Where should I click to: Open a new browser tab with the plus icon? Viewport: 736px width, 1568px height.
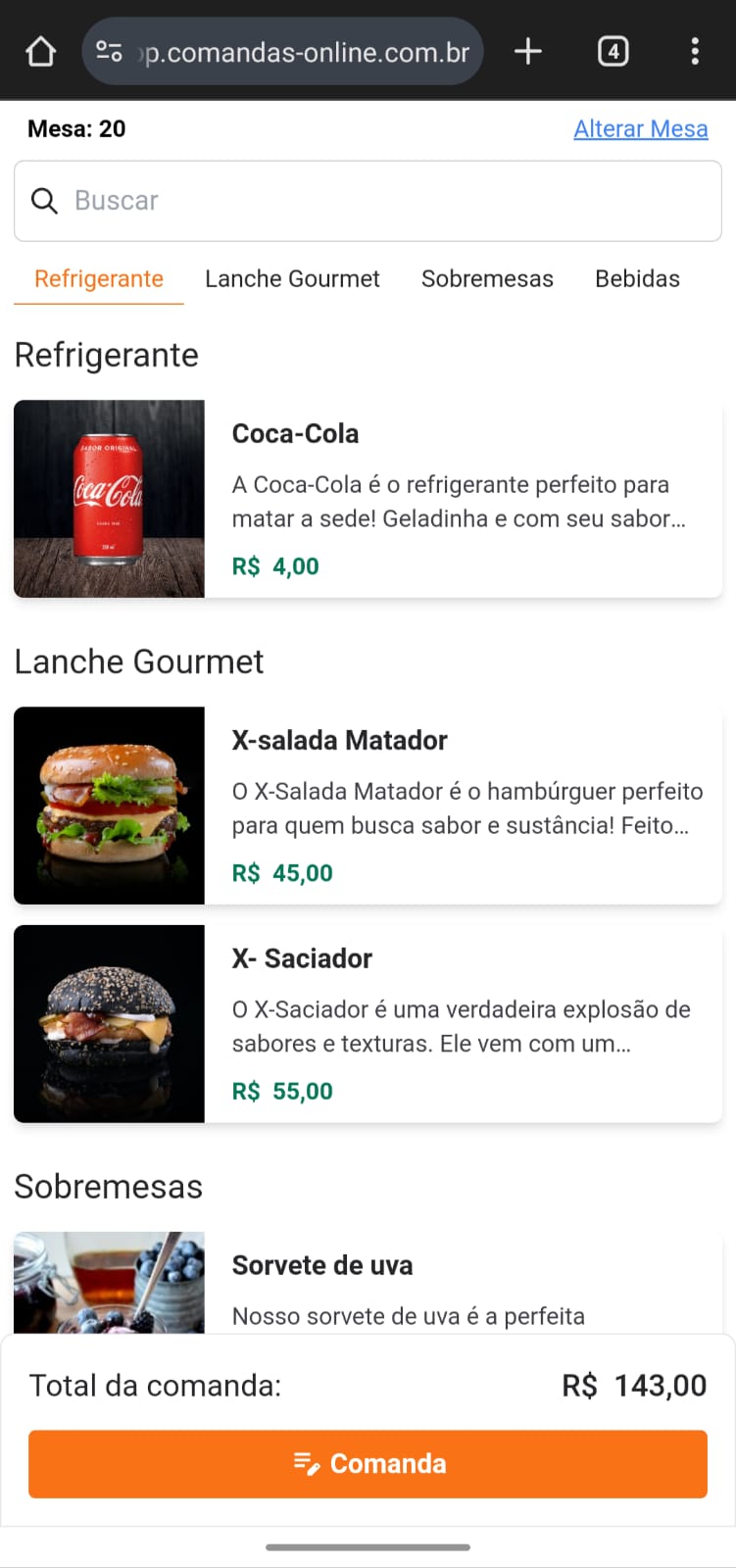[527, 51]
